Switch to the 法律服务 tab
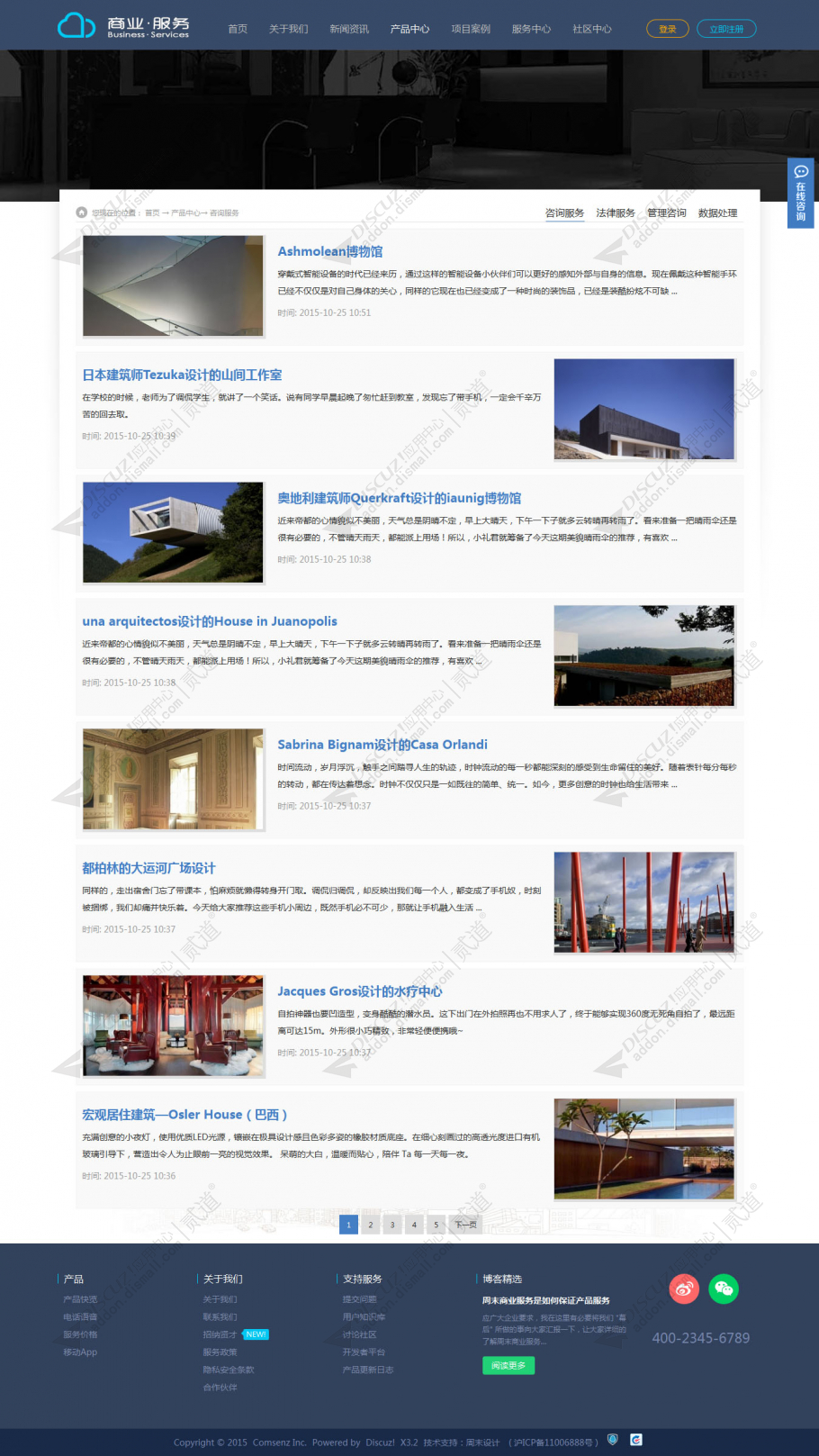The image size is (819, 1456). [616, 213]
